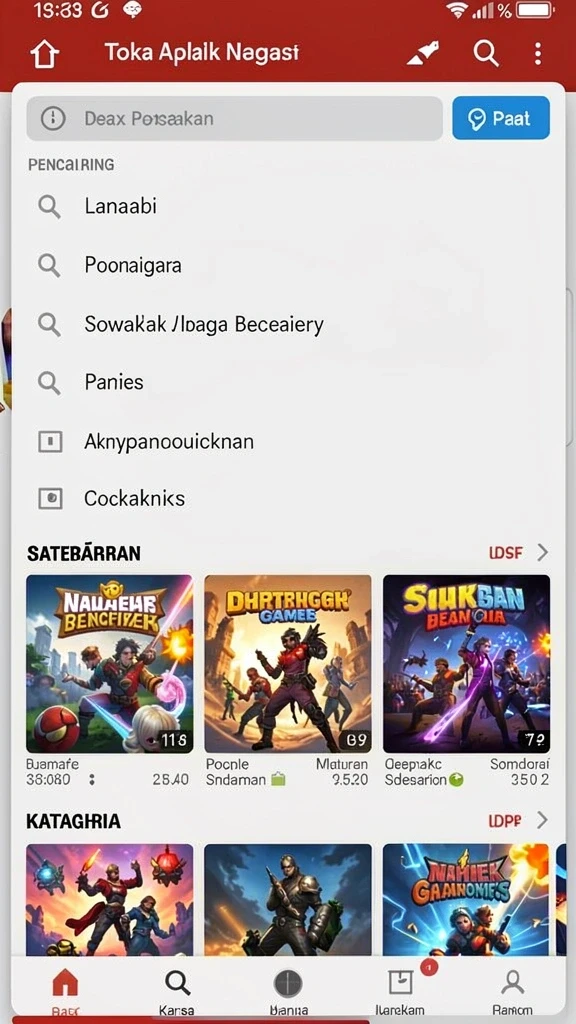
Task: Open the Ilarekam tab with the red badge
Action: [x=400, y=991]
